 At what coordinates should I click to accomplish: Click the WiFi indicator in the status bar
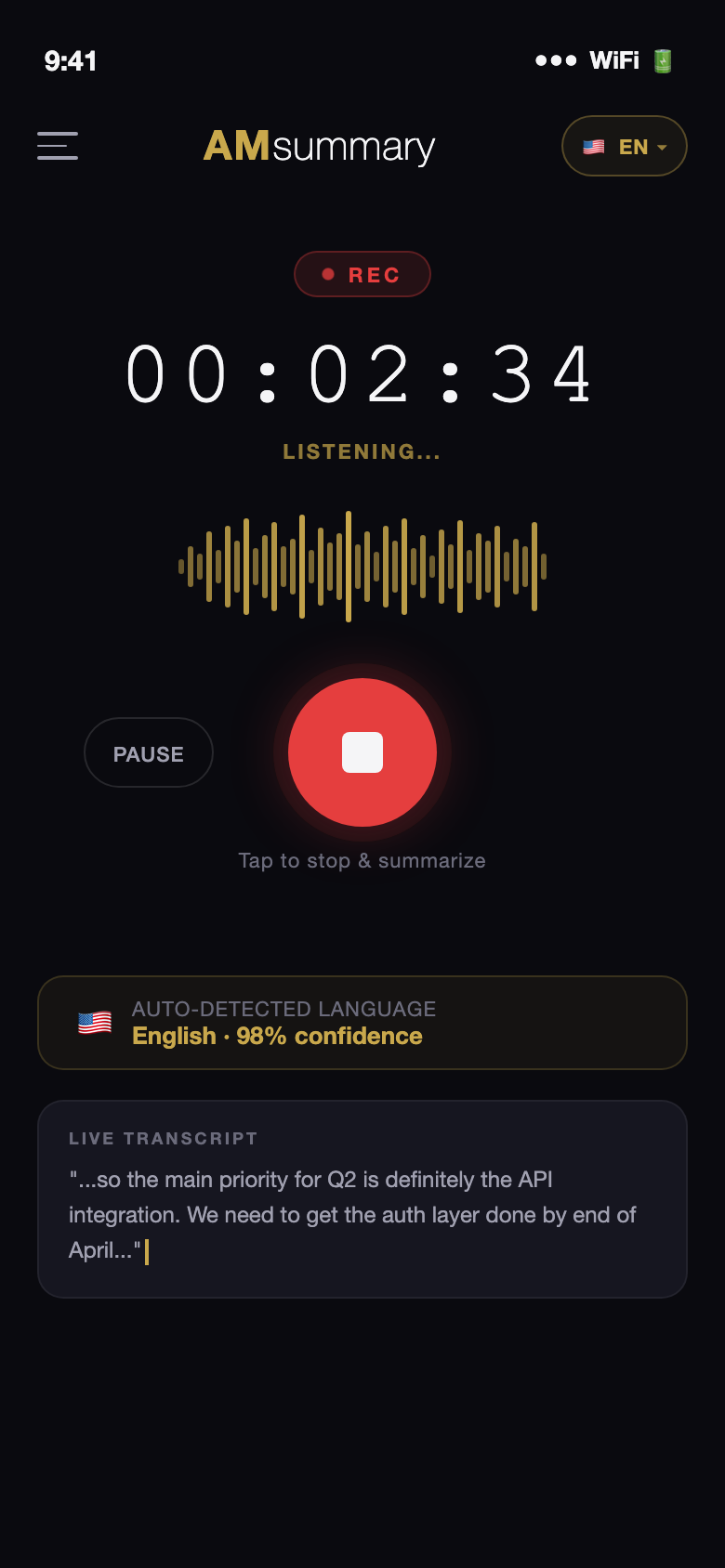615,59
